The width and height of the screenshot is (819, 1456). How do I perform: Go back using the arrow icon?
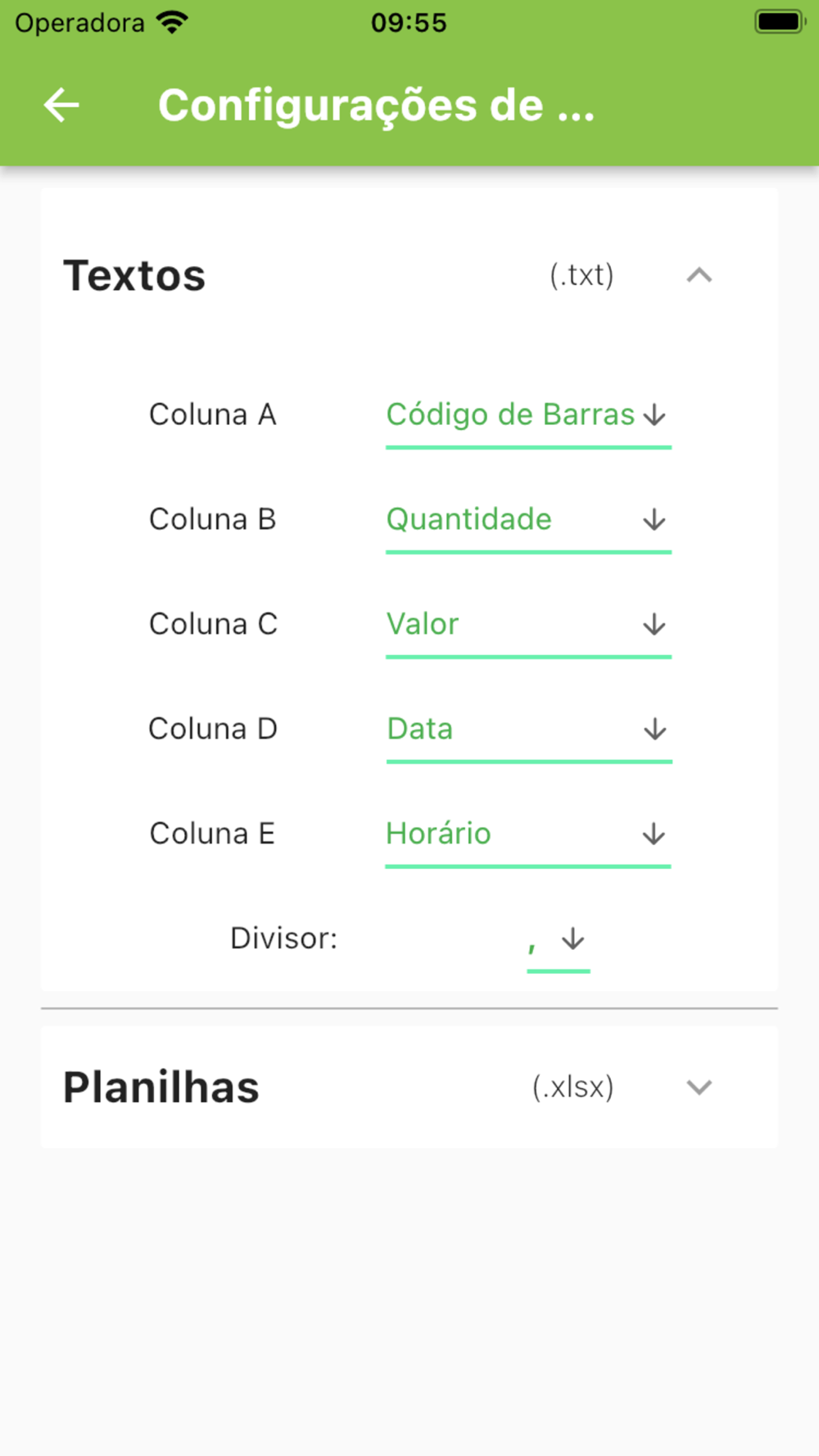click(x=61, y=106)
